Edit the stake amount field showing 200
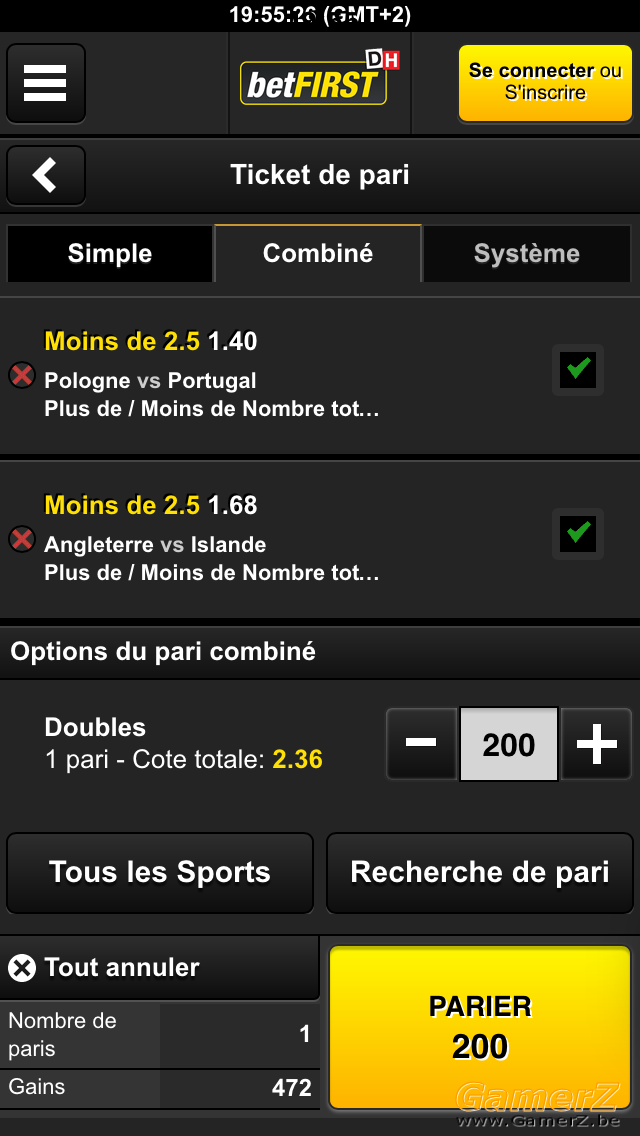Screen dimensions: 640x1136 [x=509, y=744]
